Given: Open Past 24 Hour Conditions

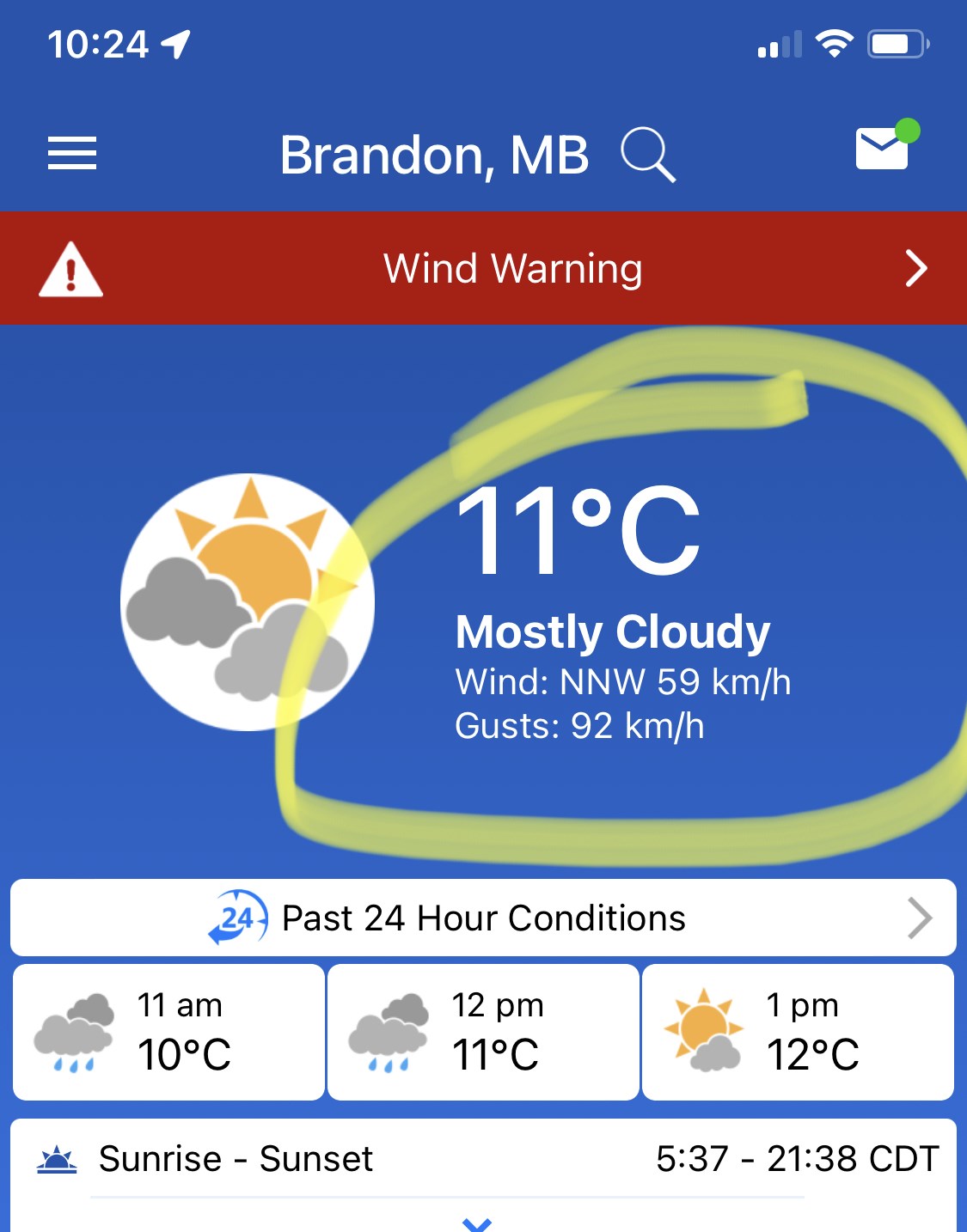Looking at the screenshot, I should coord(483,918).
